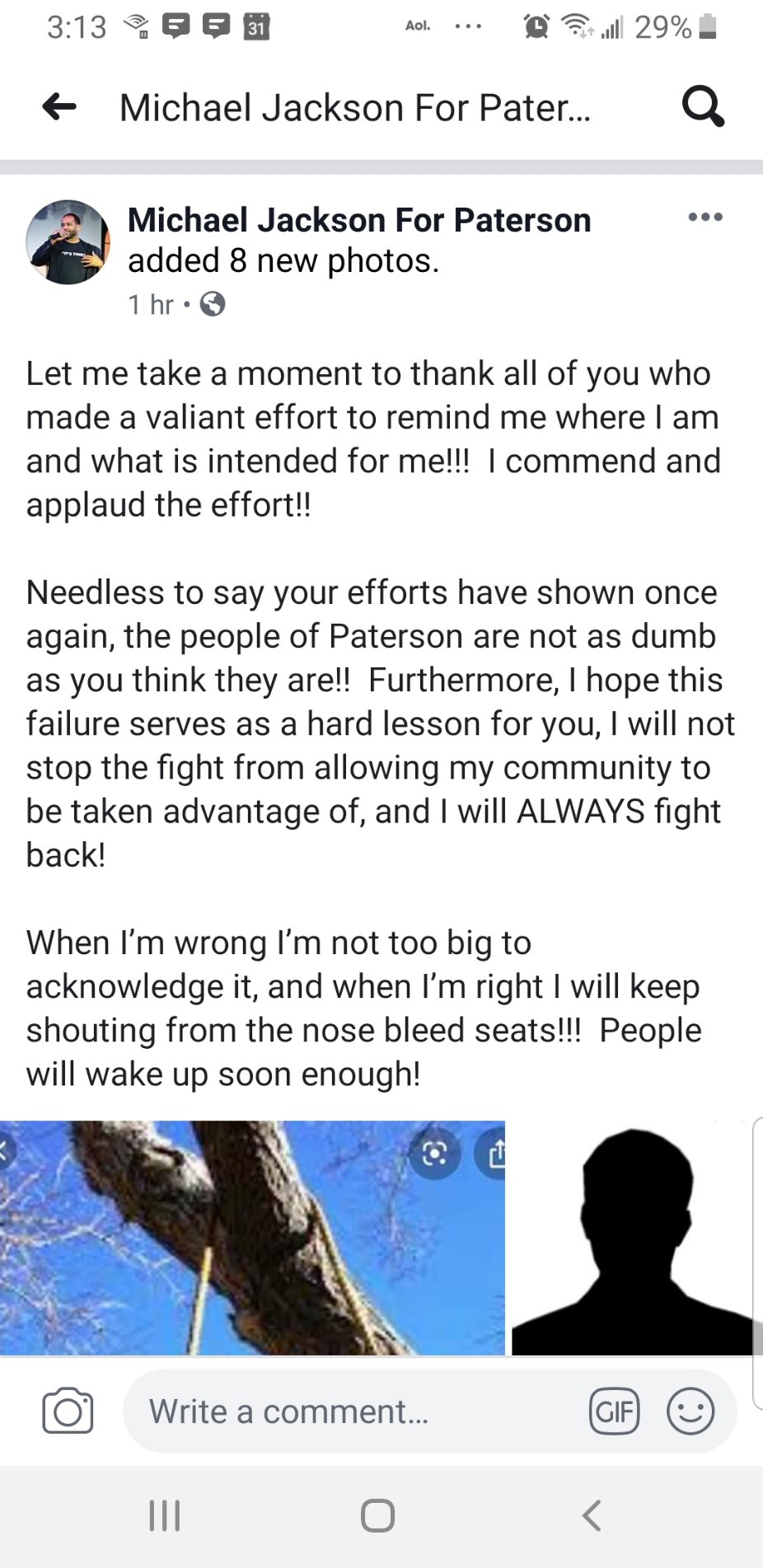Open the silhouette photo
The width and height of the screenshot is (763, 1568).
pyautogui.click(x=633, y=1237)
